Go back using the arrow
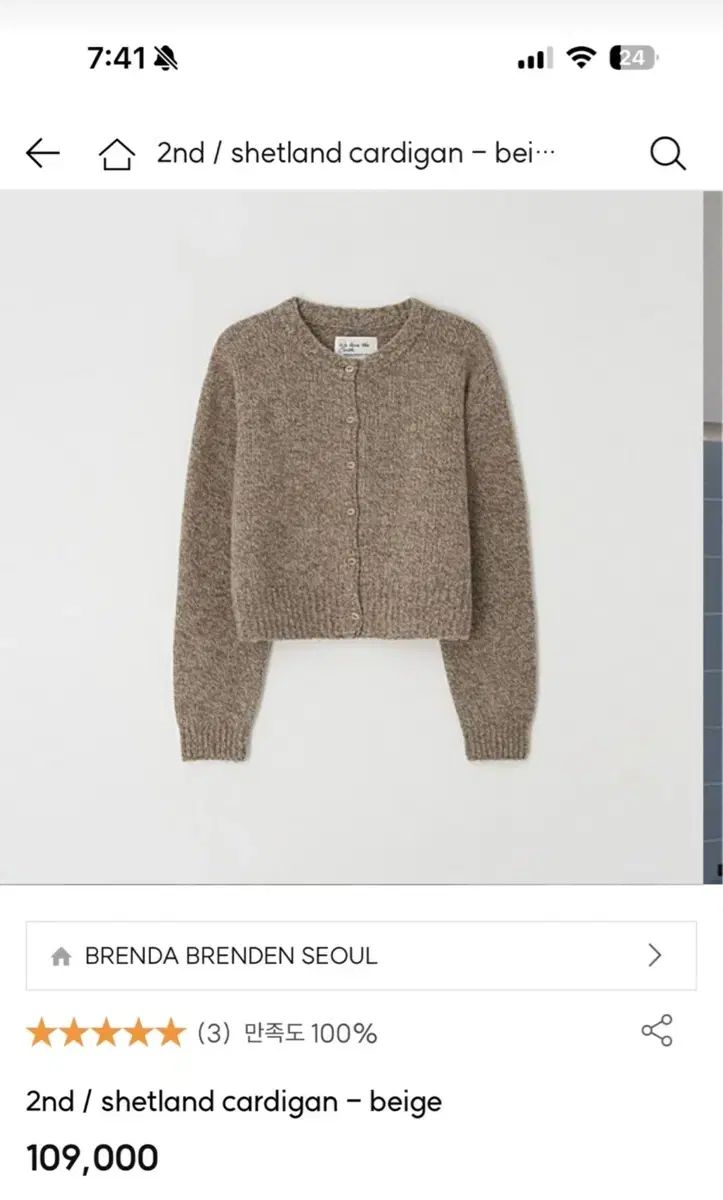 43,154
